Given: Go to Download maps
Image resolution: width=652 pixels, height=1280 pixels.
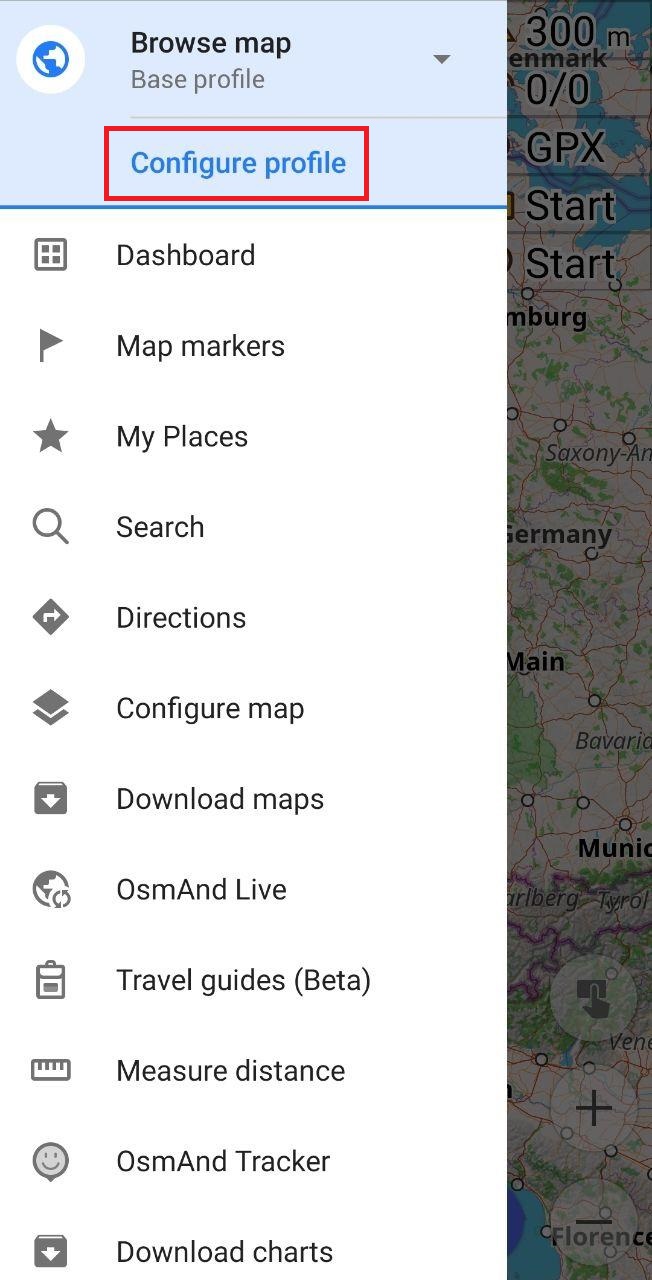Looking at the screenshot, I should click(220, 799).
